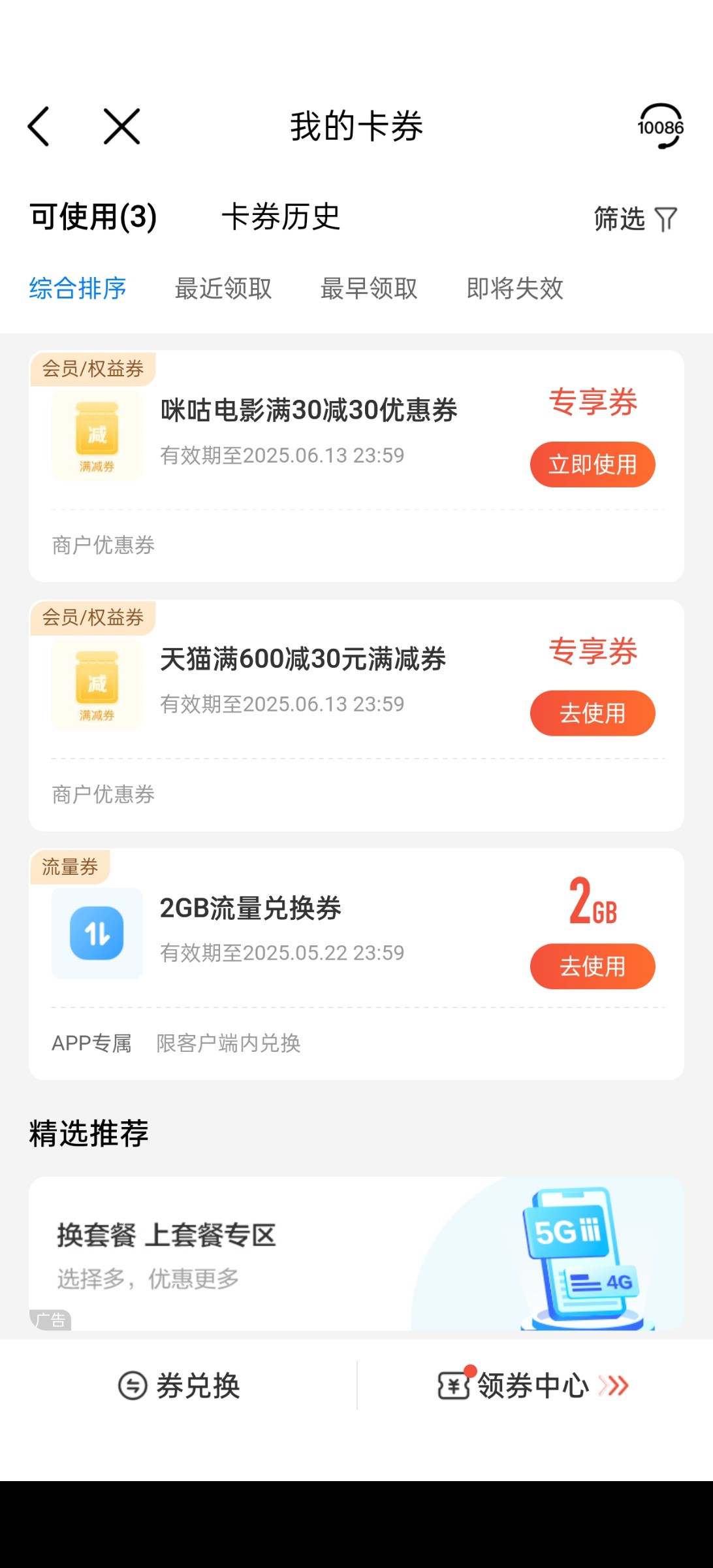Switch to the 卡券历史 tab
This screenshot has width=713, height=1568.
click(x=281, y=217)
